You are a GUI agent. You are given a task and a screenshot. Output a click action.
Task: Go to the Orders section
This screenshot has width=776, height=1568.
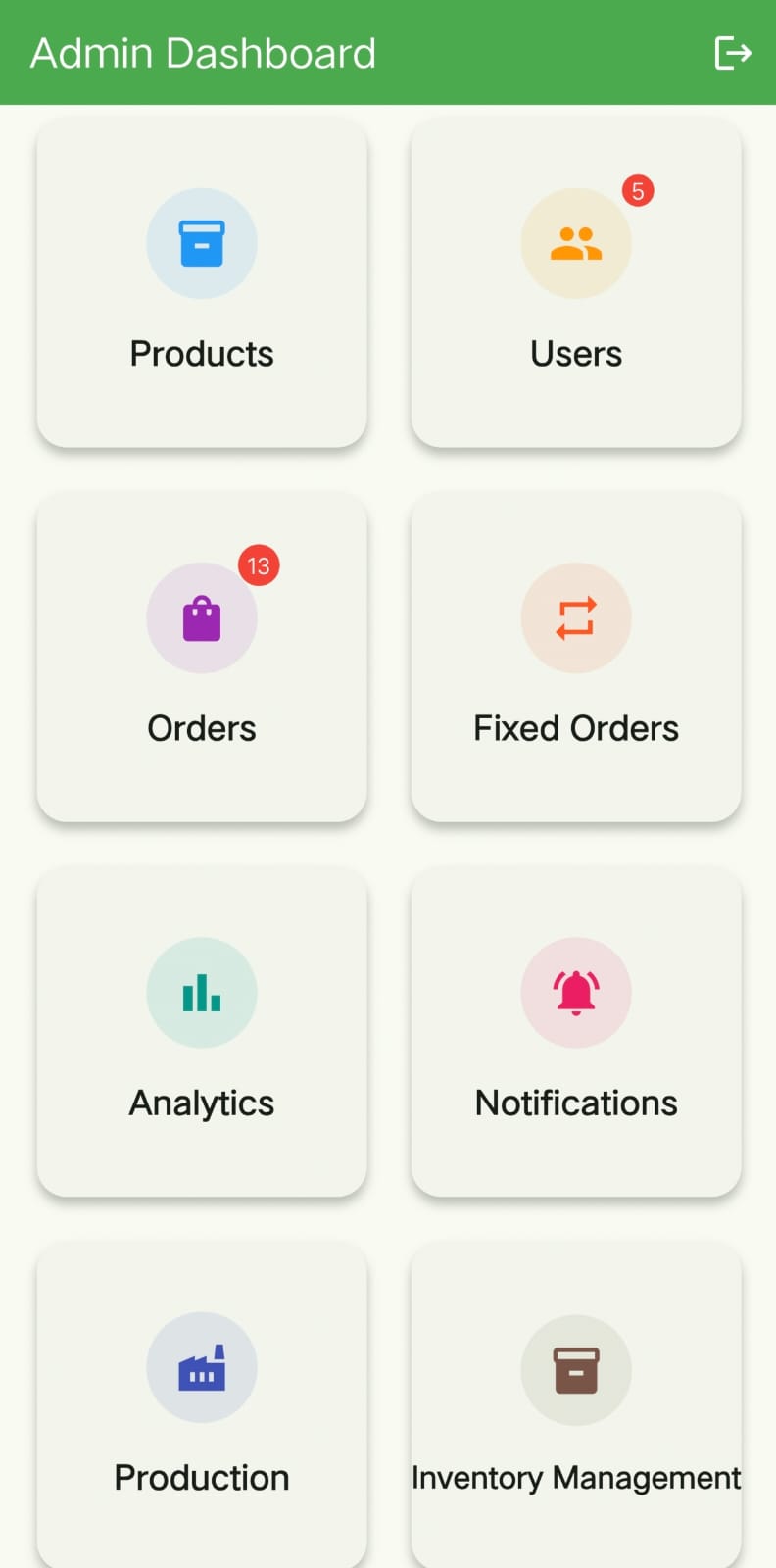click(202, 657)
